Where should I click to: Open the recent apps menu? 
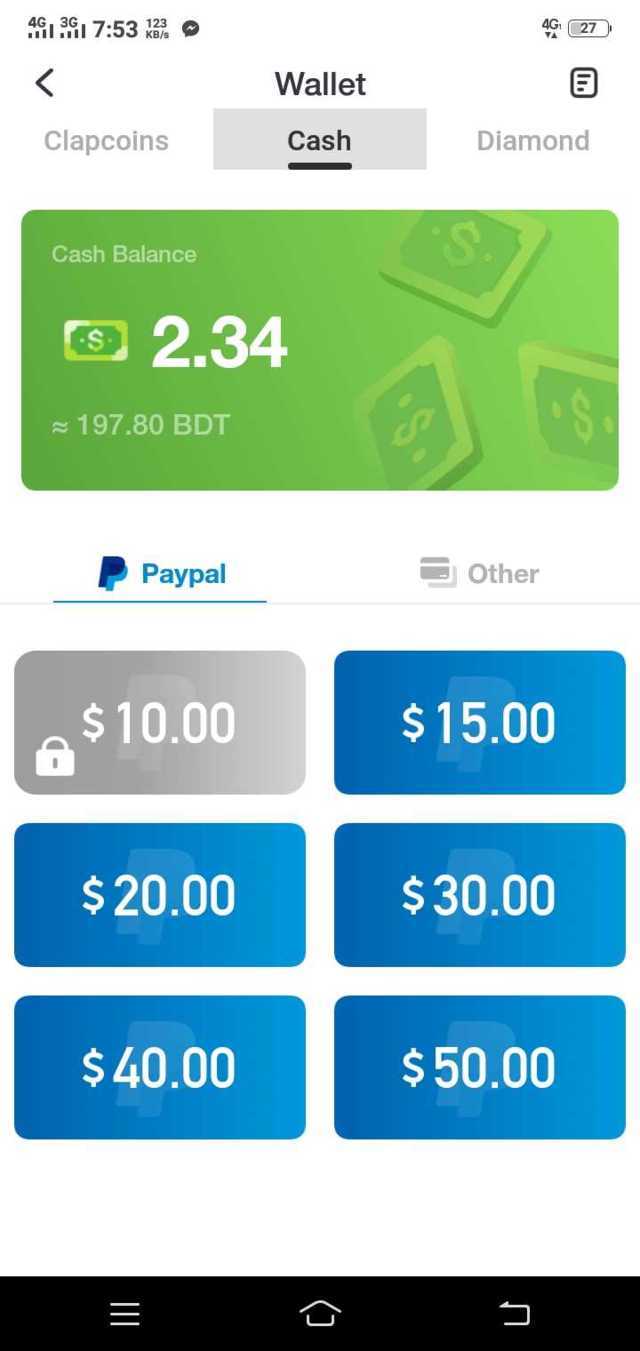(x=125, y=1313)
